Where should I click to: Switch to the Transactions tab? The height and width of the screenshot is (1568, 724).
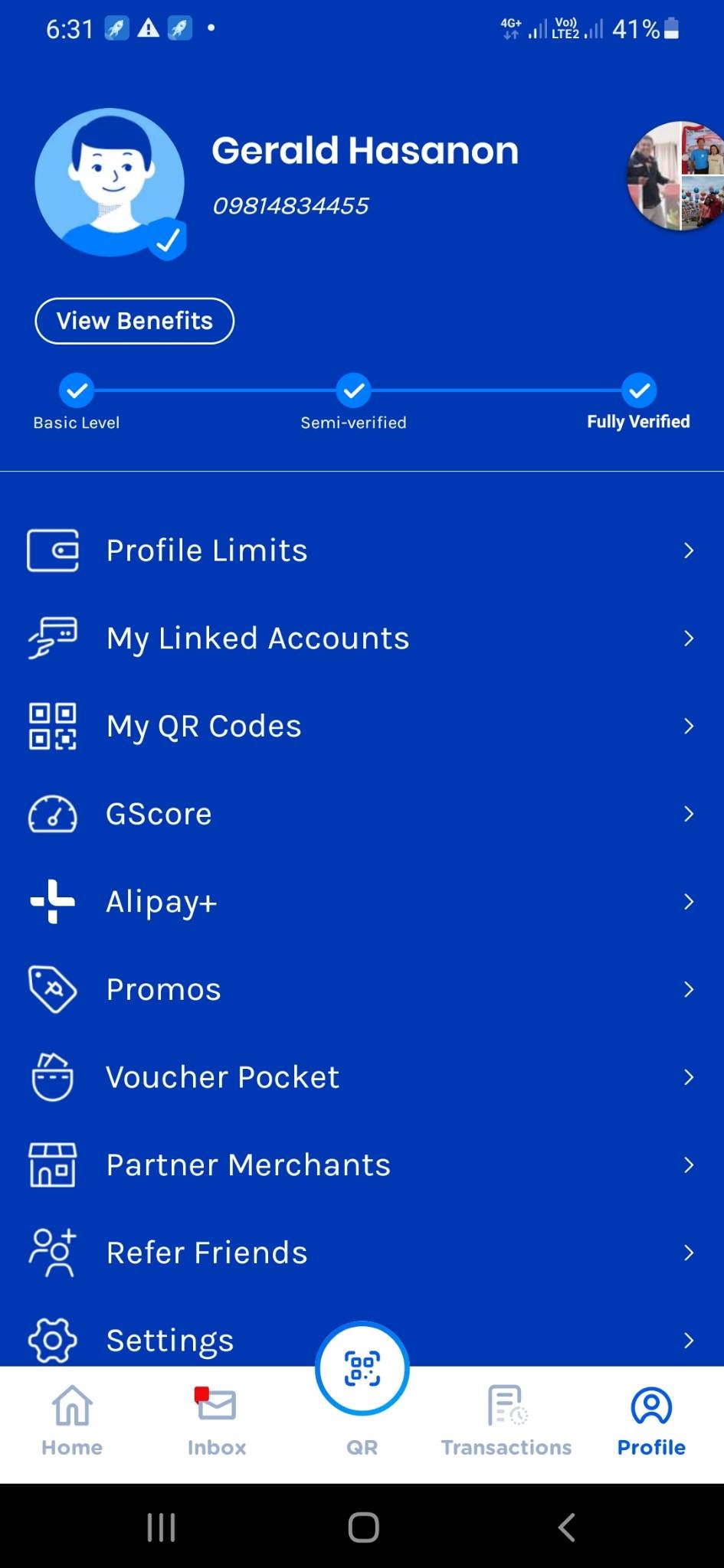point(506,1422)
